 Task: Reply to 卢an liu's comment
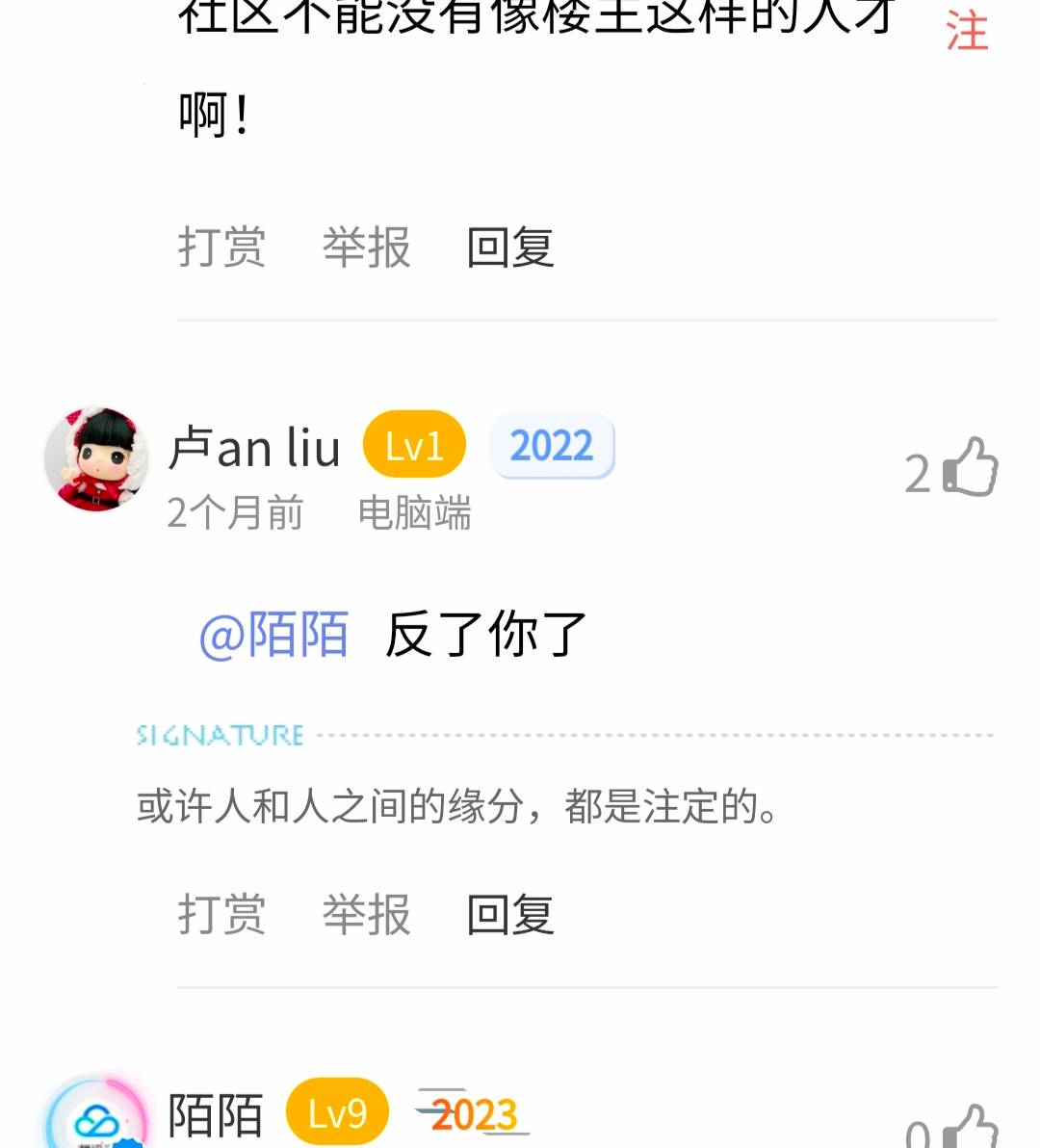pos(510,914)
